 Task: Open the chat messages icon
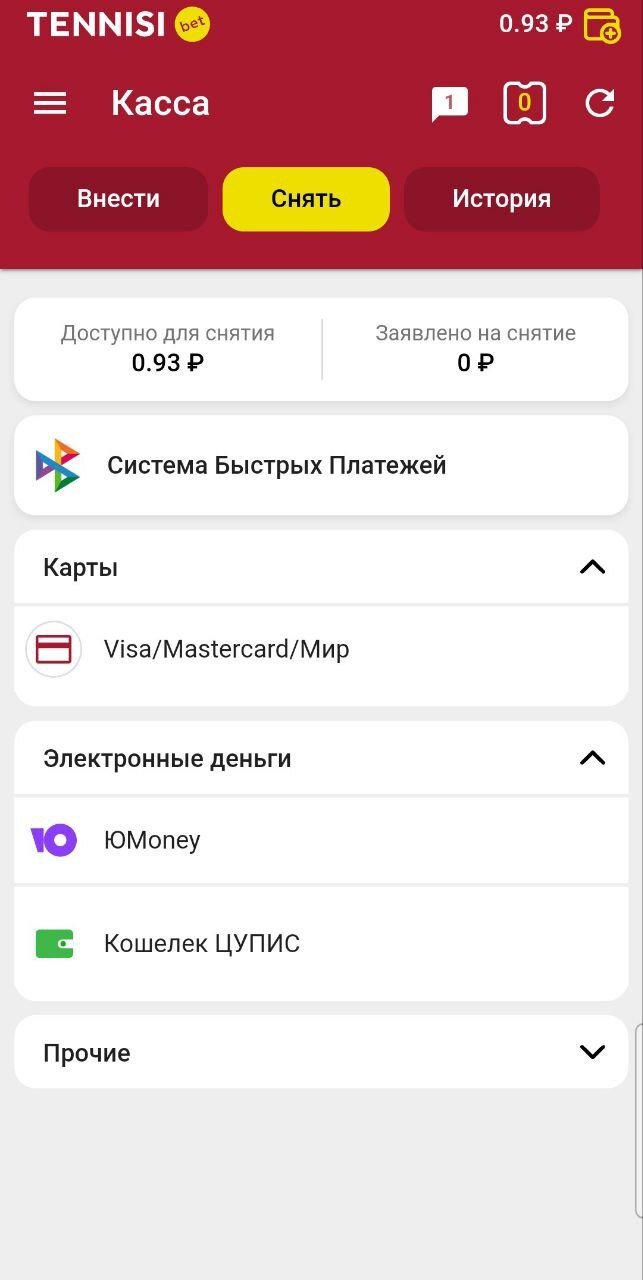449,104
